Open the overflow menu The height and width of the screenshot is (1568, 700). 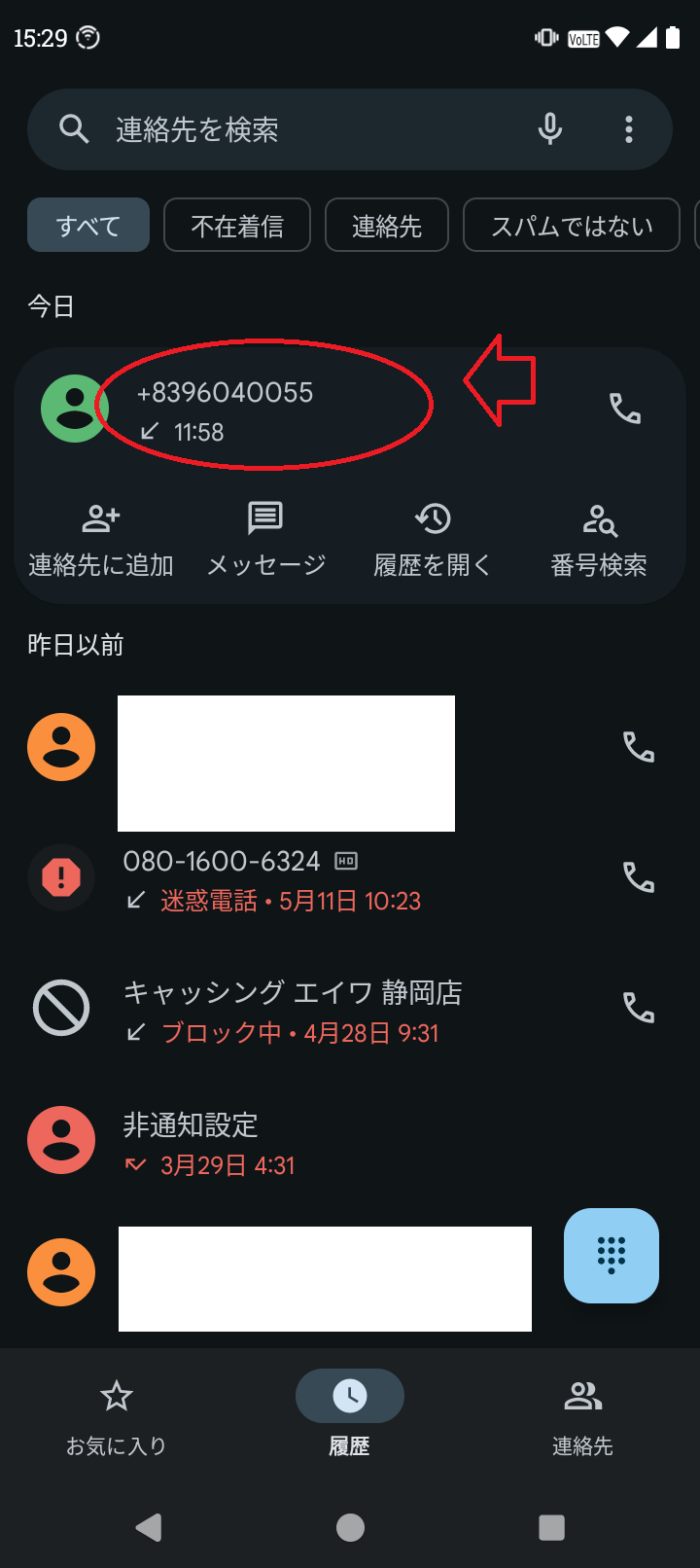click(x=629, y=129)
